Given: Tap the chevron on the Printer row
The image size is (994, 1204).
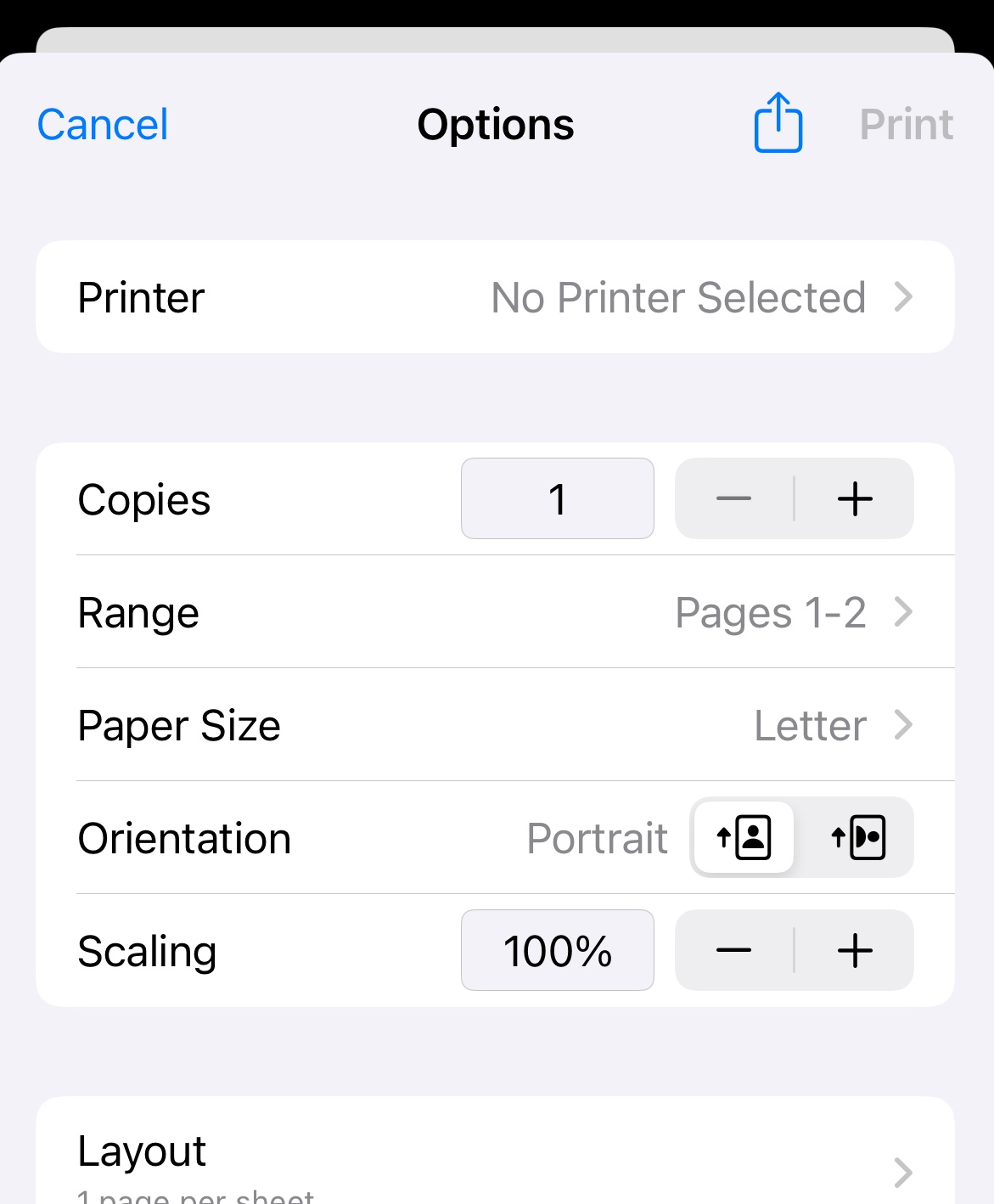Looking at the screenshot, I should (905, 297).
